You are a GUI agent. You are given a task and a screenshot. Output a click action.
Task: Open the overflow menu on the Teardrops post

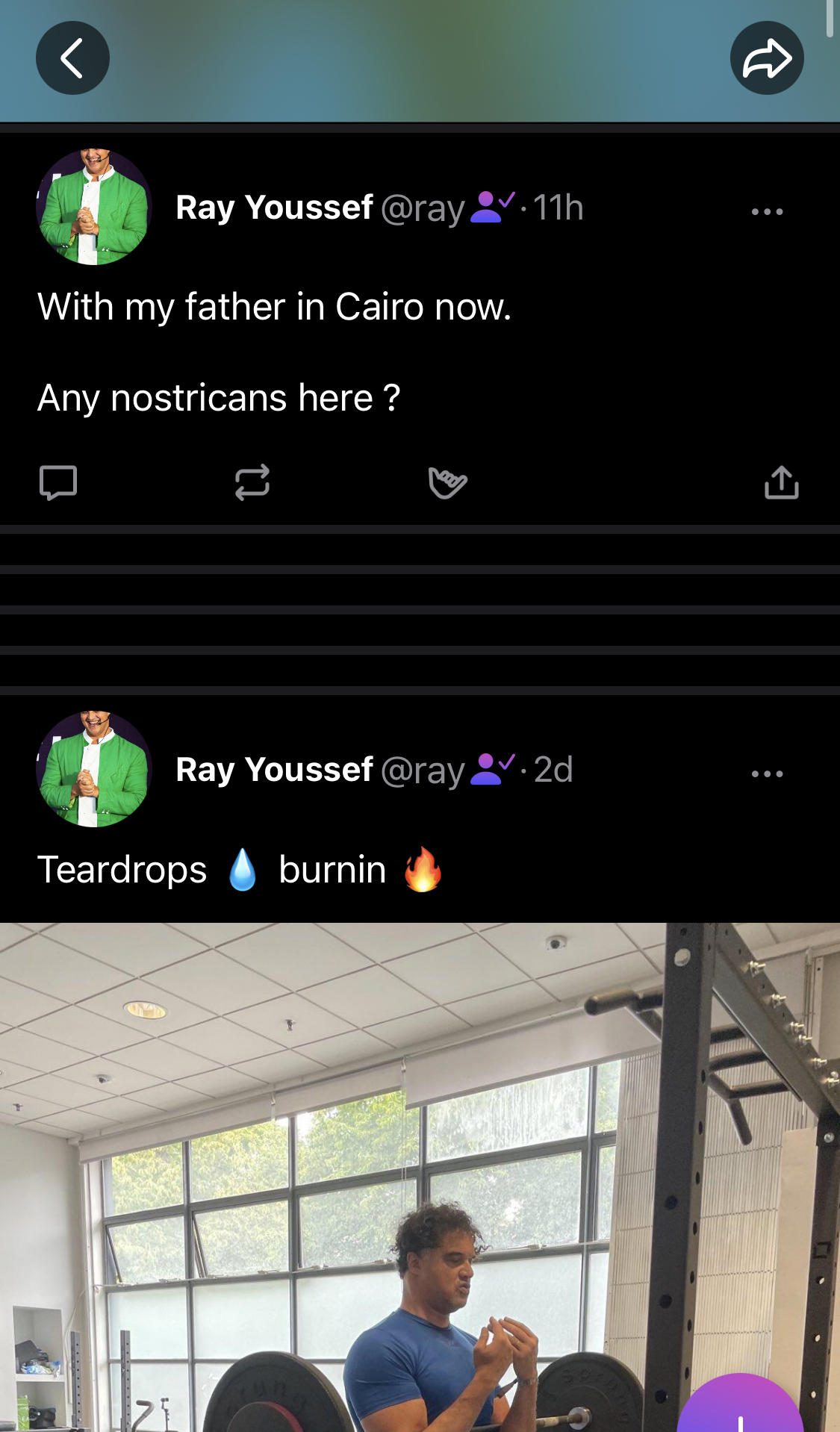click(x=767, y=774)
